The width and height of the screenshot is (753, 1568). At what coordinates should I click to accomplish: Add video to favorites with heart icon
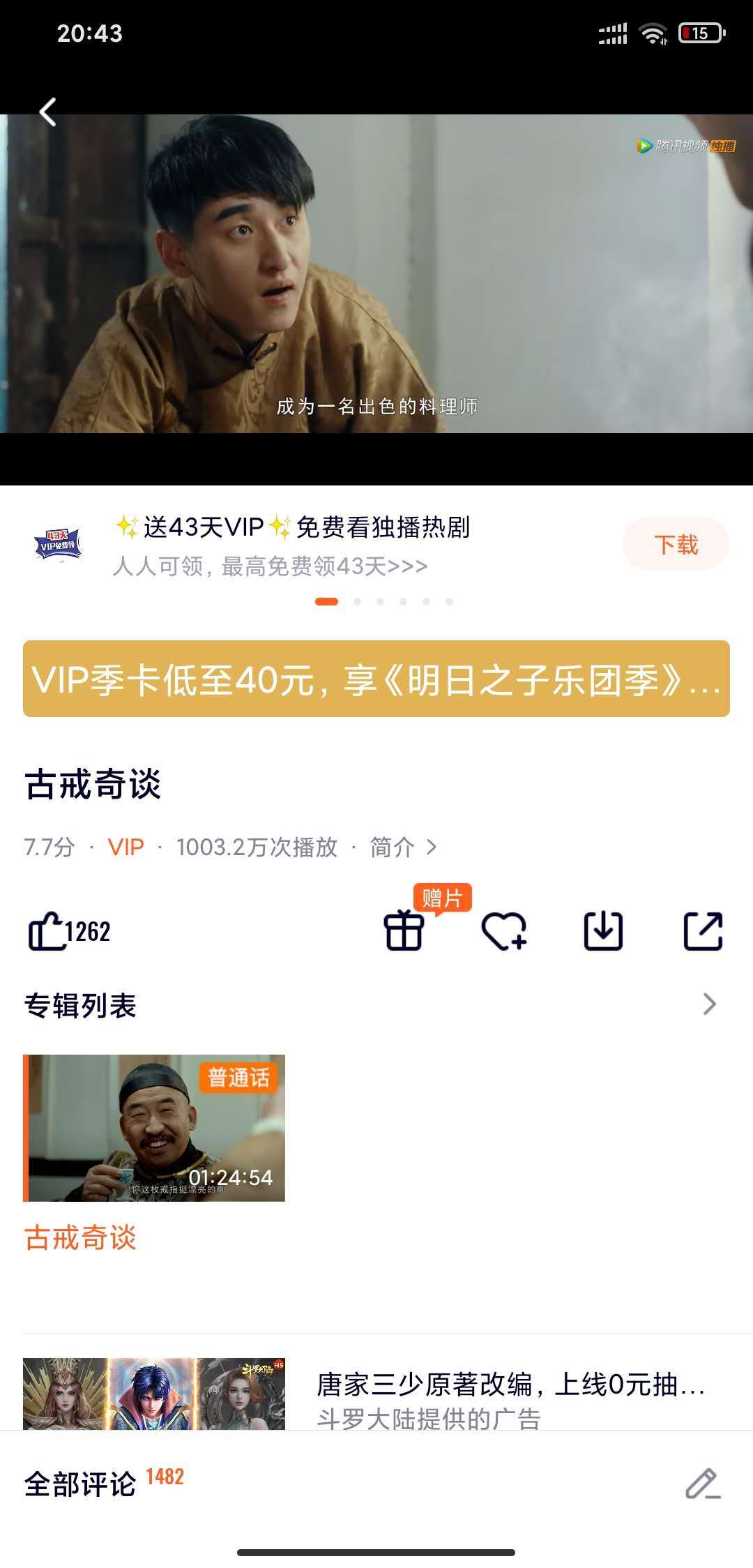504,931
